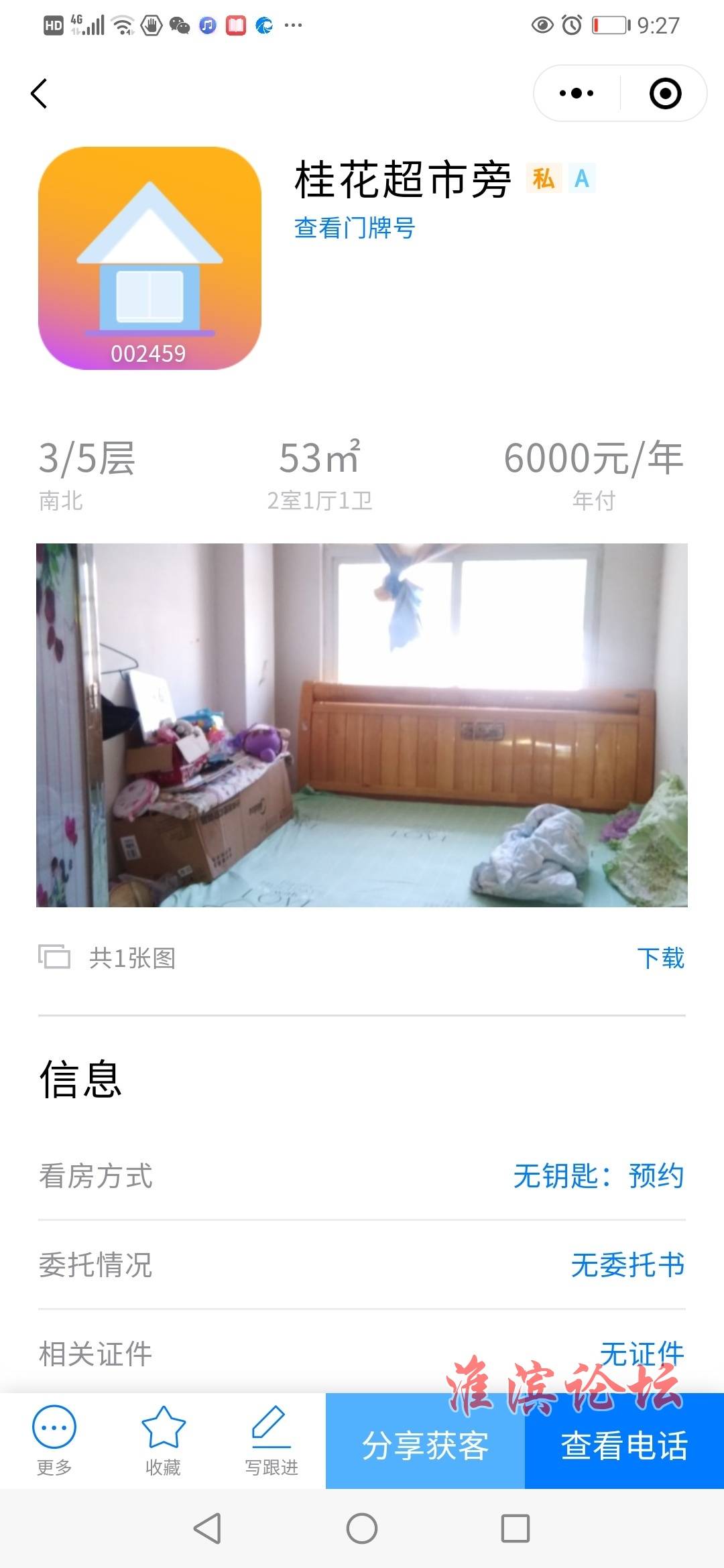Tap 查看电话 to view phone number
This screenshot has width=724, height=1568.
point(624,1445)
